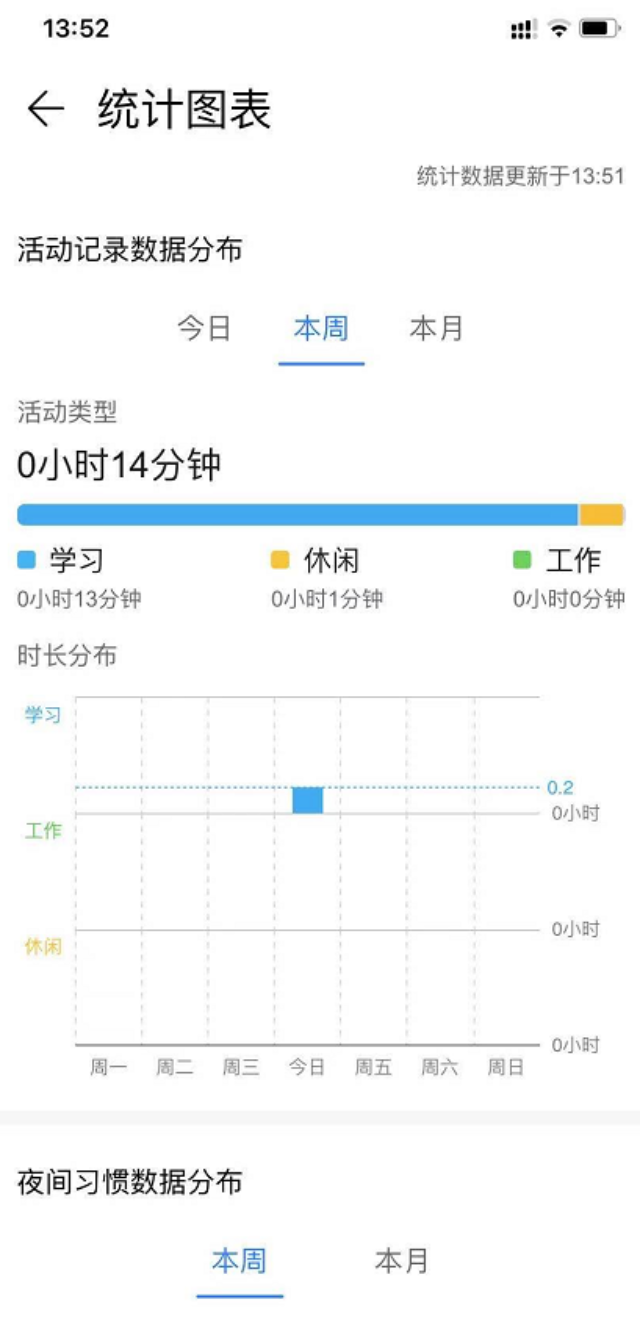Go back from the 统计图表 page
The image size is (640, 1337).
46,109
